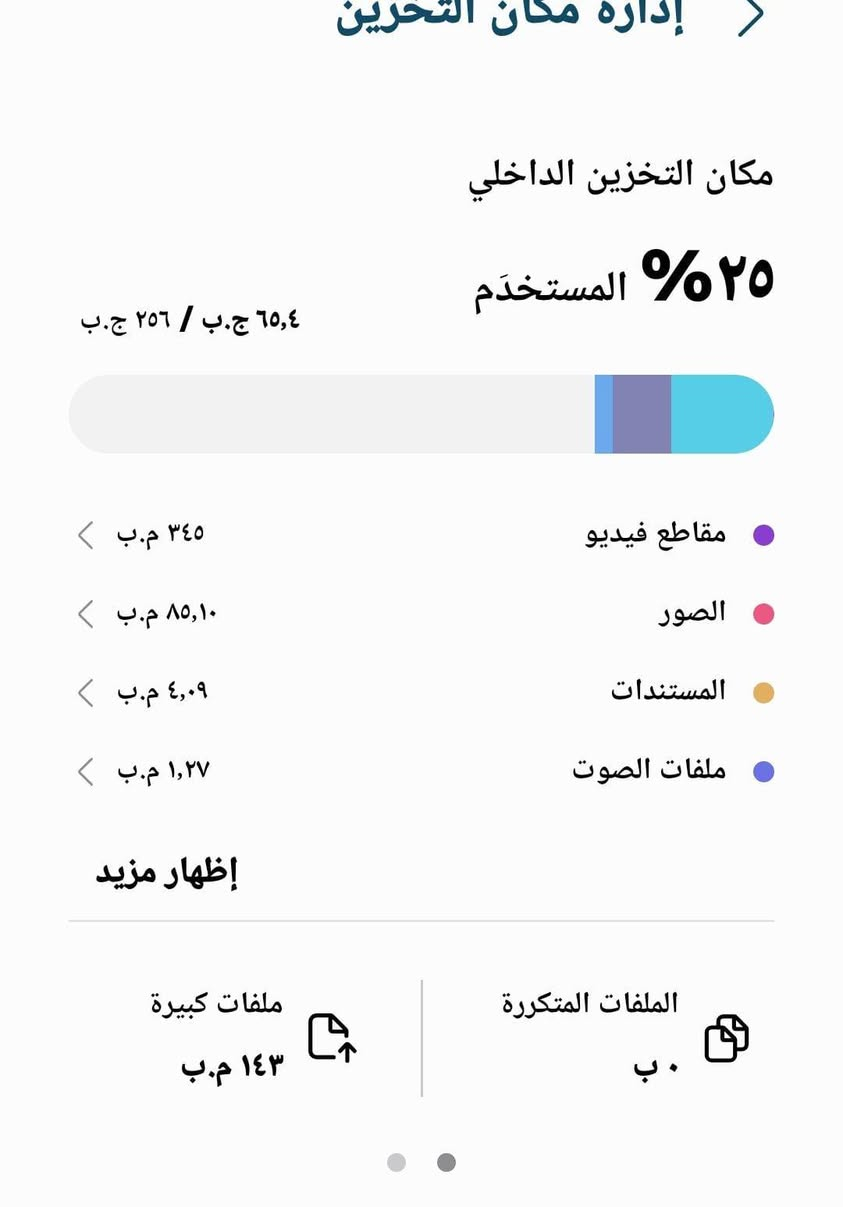Image resolution: width=843 pixels, height=1207 pixels.
Task: Expand the المستندات category chevron
Action: pyautogui.click(x=85, y=690)
